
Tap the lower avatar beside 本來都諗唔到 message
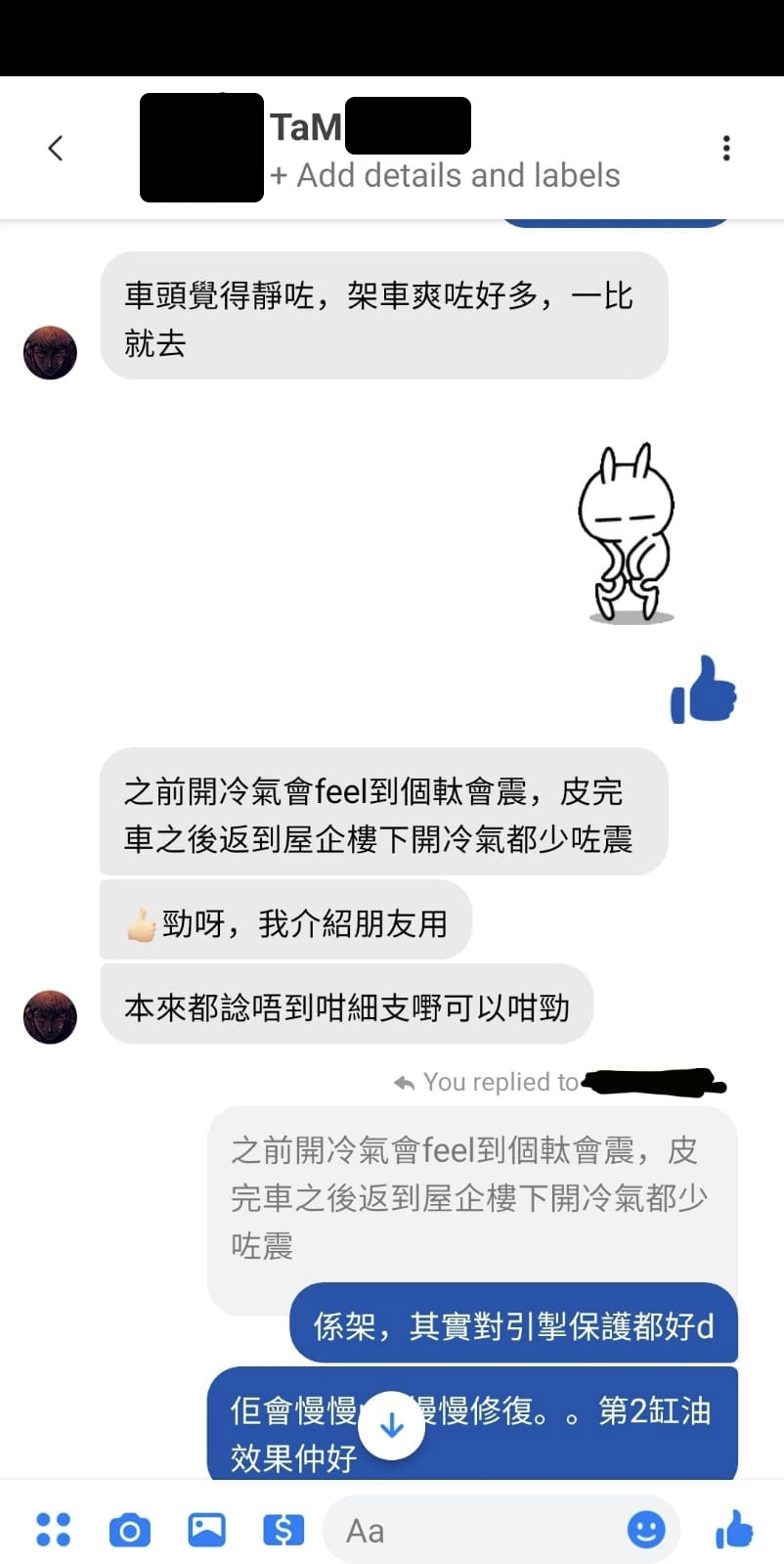49,1017
